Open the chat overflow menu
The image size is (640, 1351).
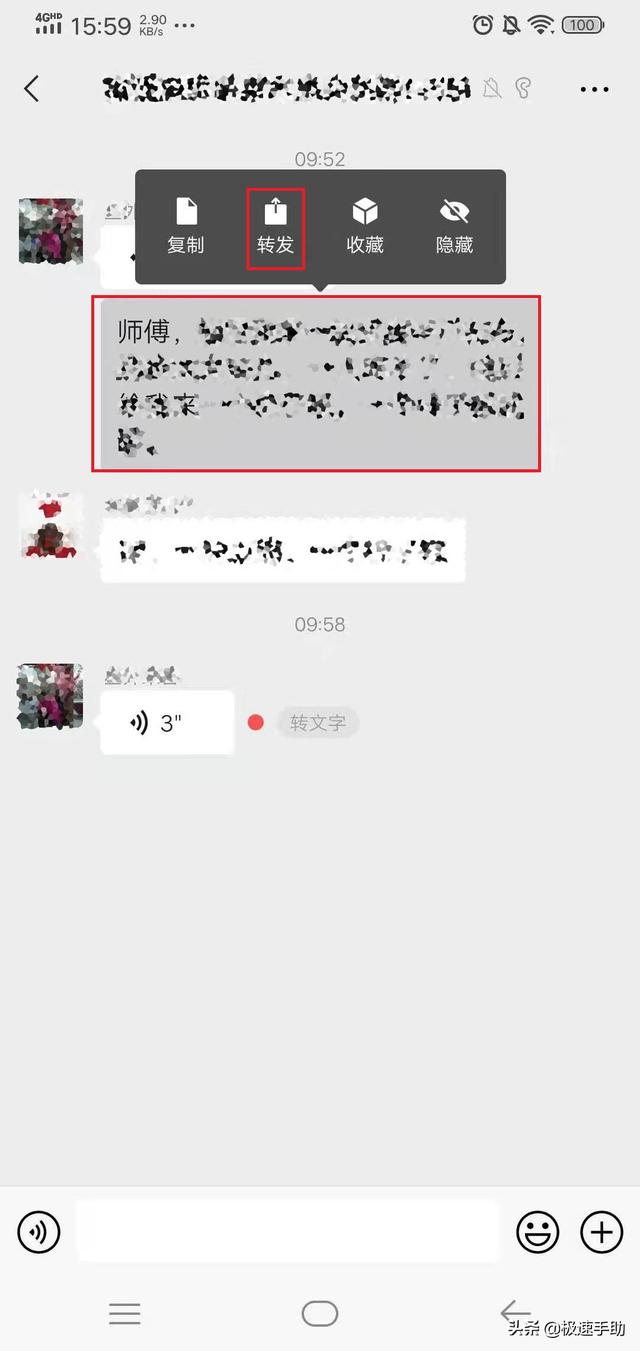coord(594,90)
